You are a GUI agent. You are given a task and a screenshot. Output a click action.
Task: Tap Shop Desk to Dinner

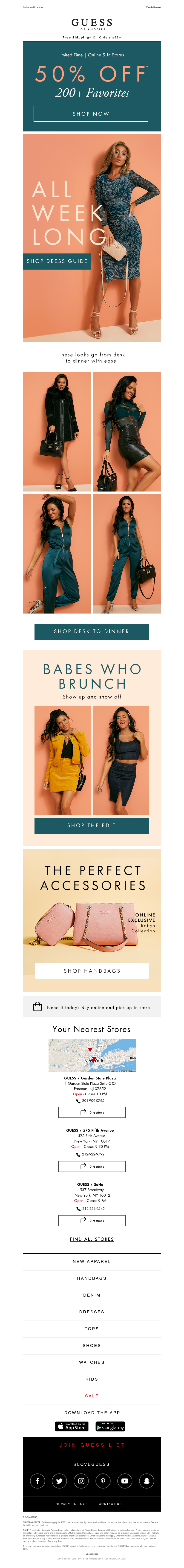click(x=92, y=631)
